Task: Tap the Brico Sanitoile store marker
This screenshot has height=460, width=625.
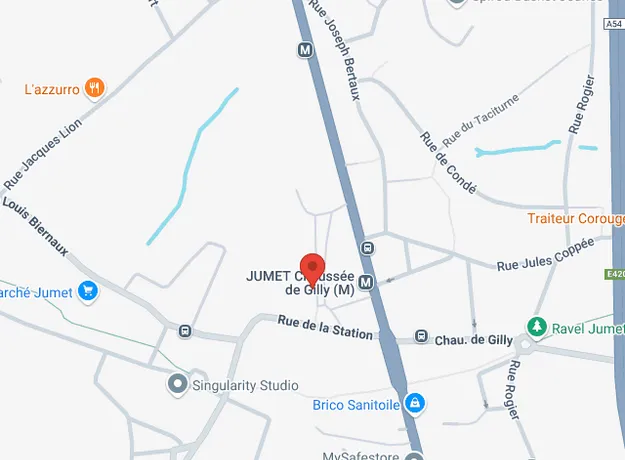Action: [x=415, y=404]
